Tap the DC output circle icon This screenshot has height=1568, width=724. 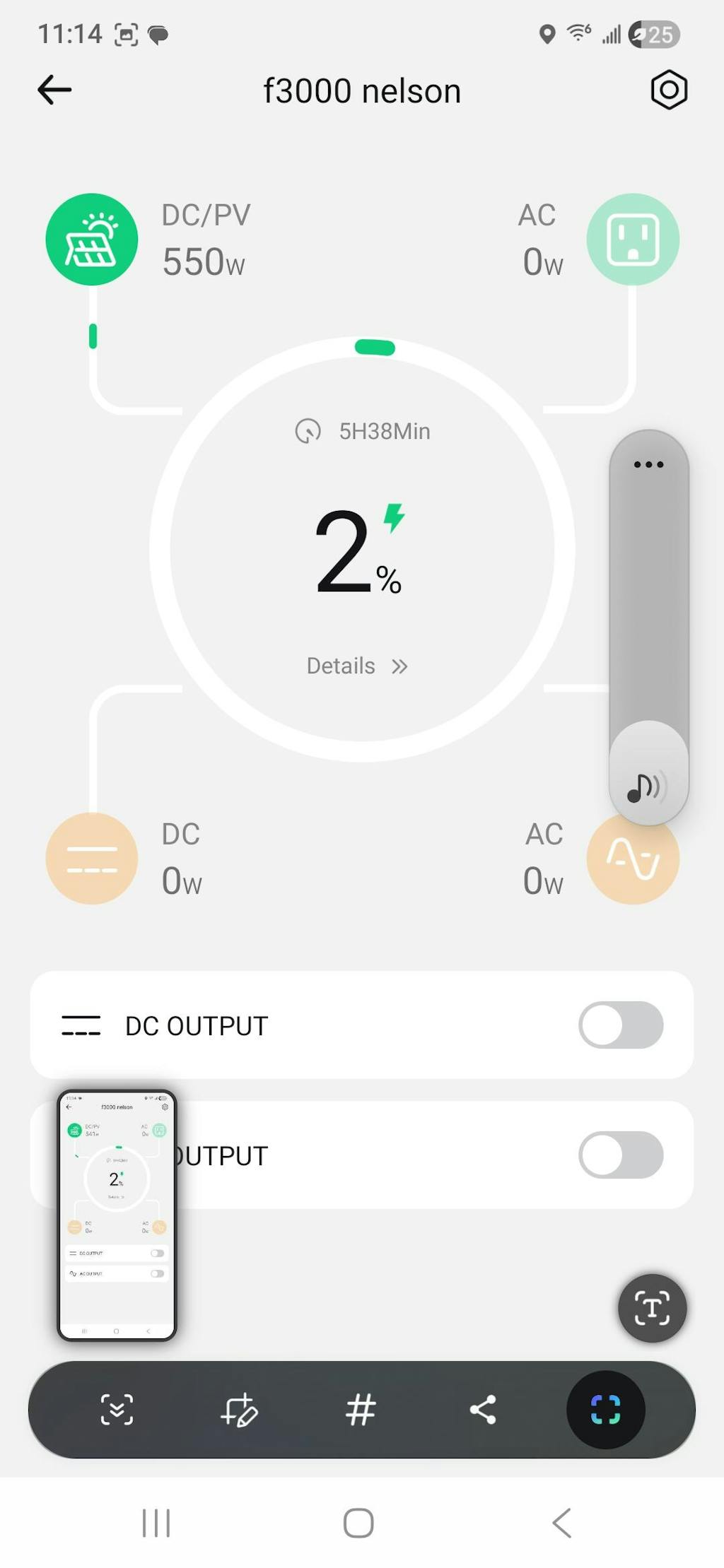[x=92, y=859]
